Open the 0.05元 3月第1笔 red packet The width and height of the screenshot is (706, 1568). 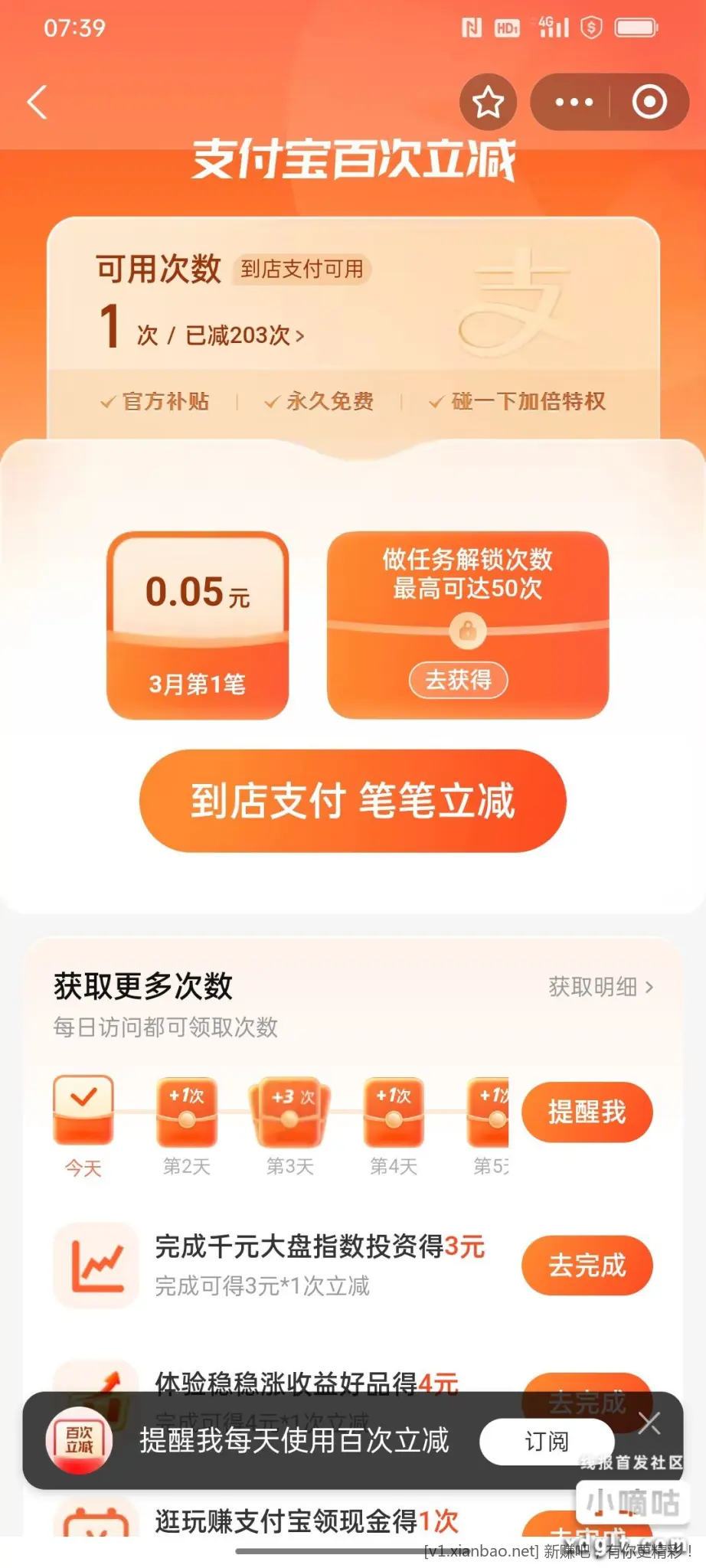198,626
